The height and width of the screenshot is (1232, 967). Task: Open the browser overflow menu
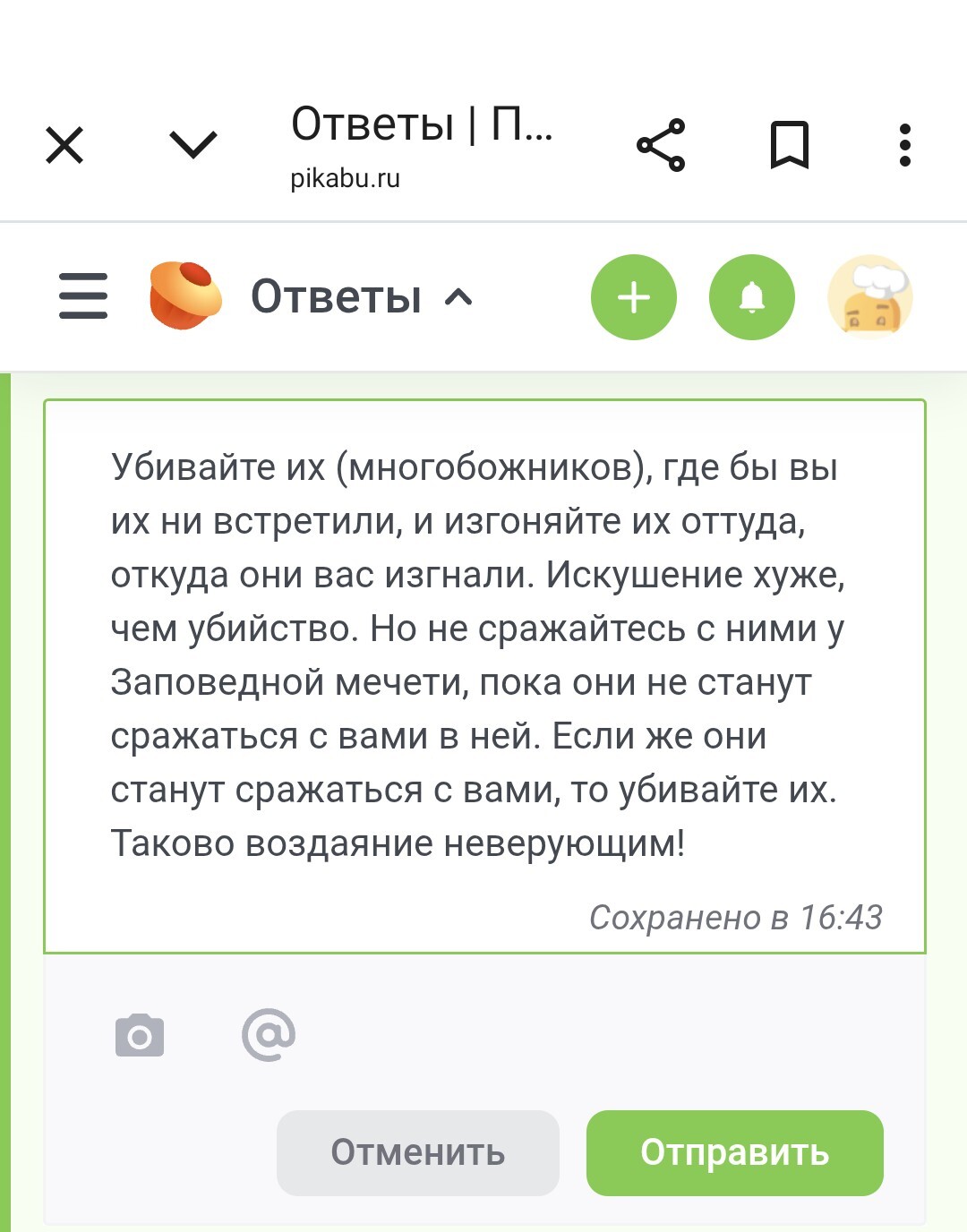[905, 145]
